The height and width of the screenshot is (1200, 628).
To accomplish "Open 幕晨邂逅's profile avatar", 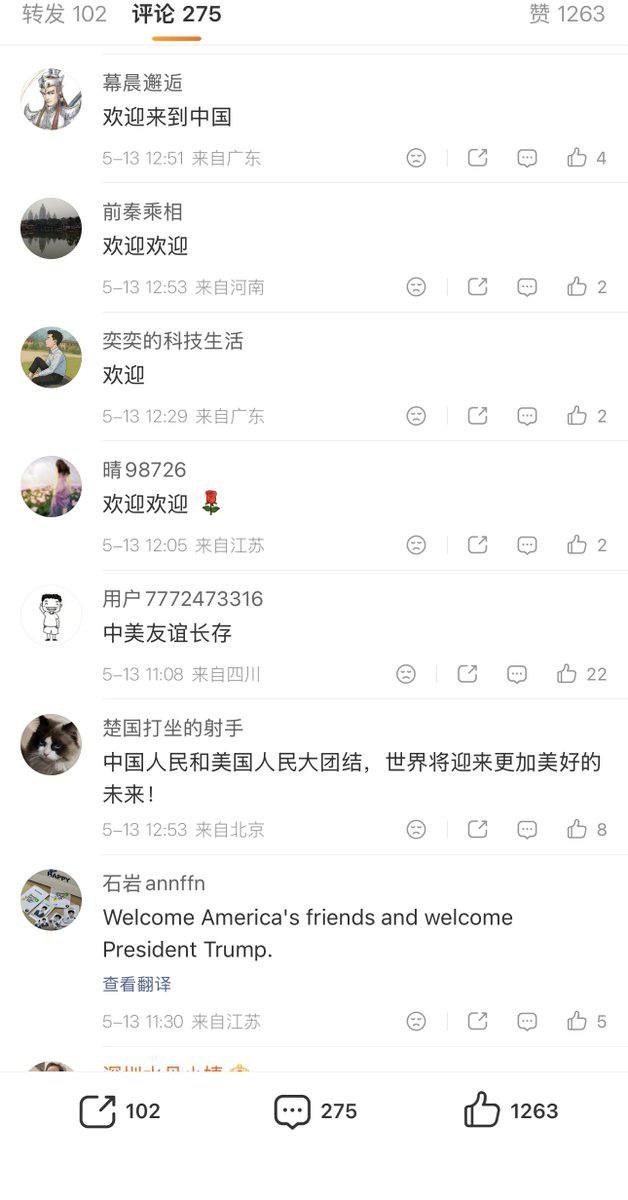I will point(51,99).
